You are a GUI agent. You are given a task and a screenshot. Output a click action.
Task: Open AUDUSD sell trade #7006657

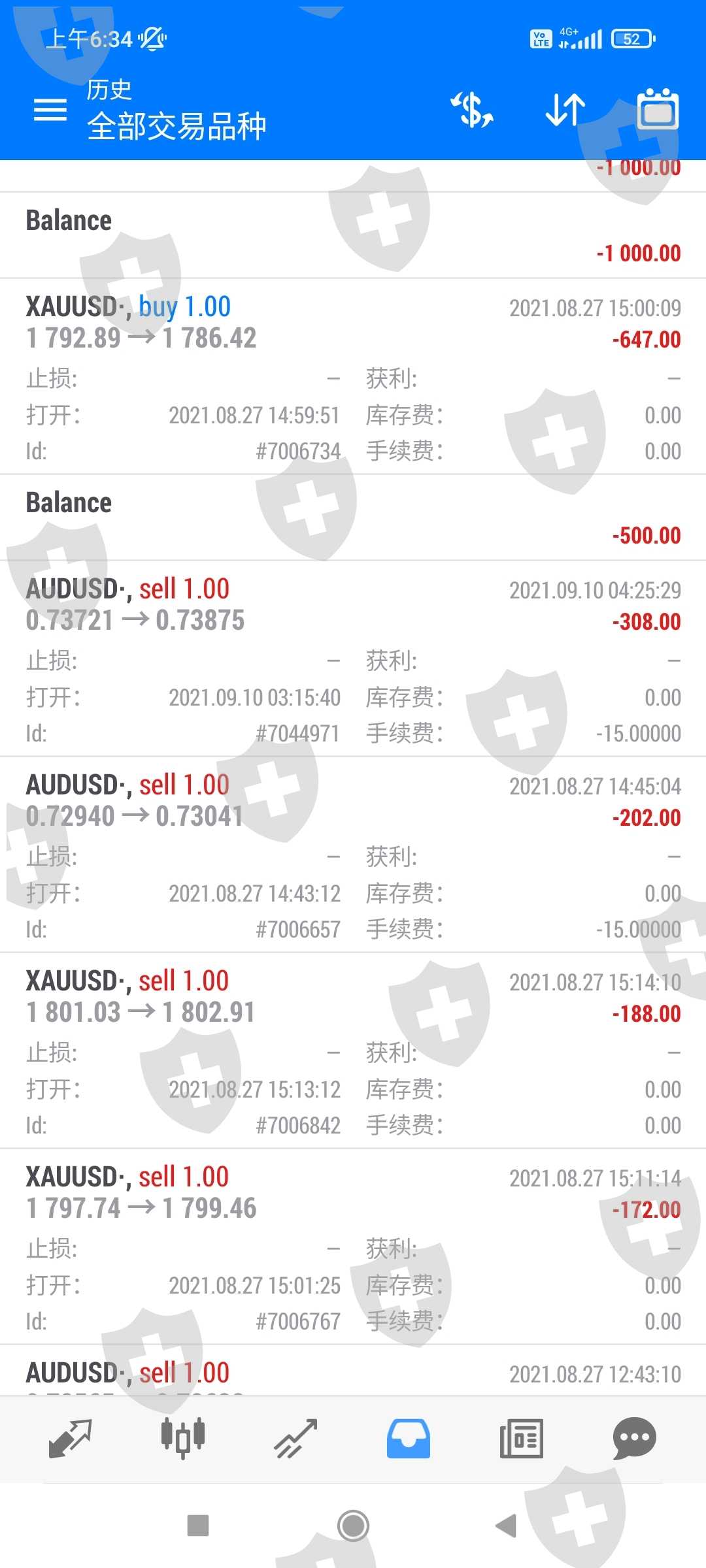pos(353,855)
